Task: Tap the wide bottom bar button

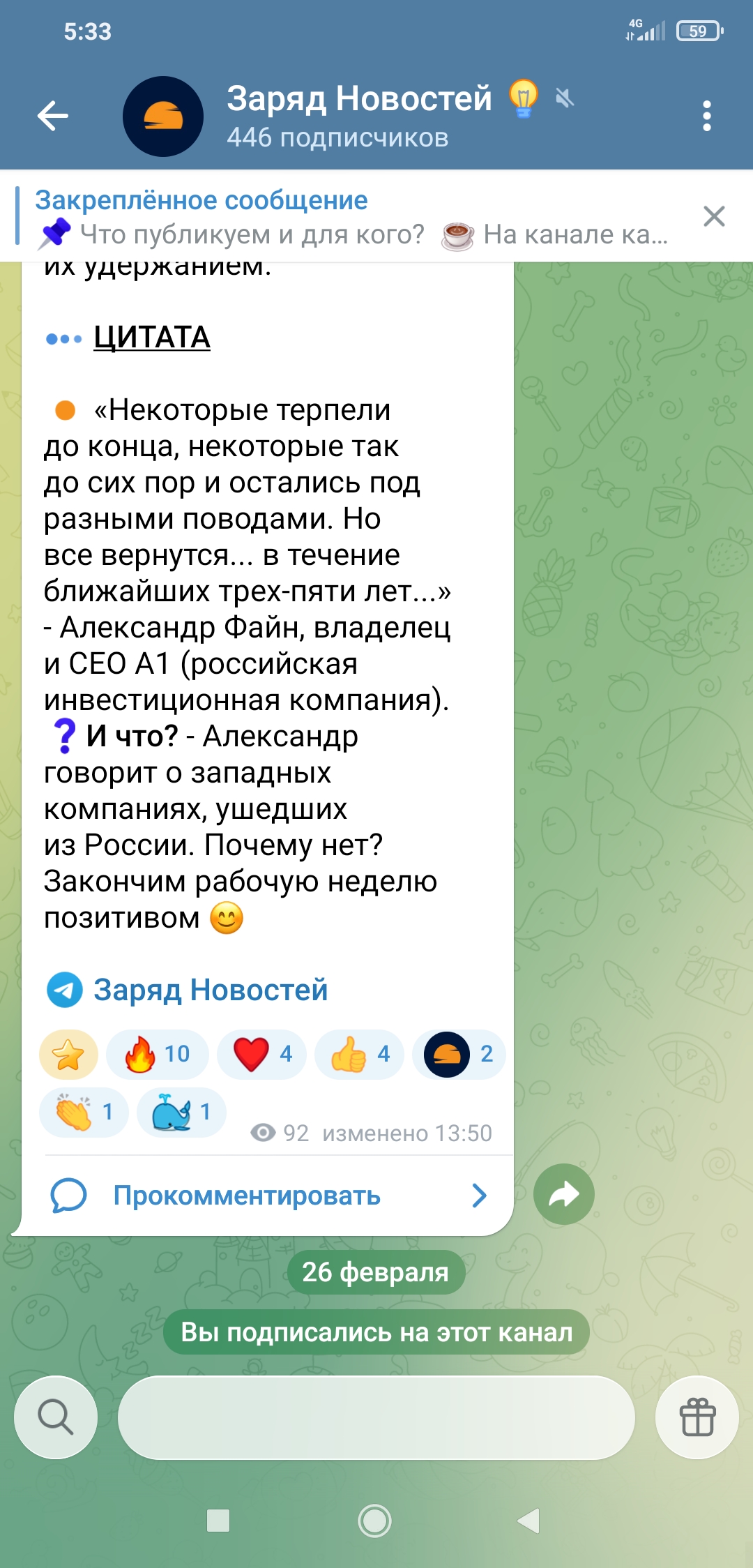Action: tap(376, 1417)
